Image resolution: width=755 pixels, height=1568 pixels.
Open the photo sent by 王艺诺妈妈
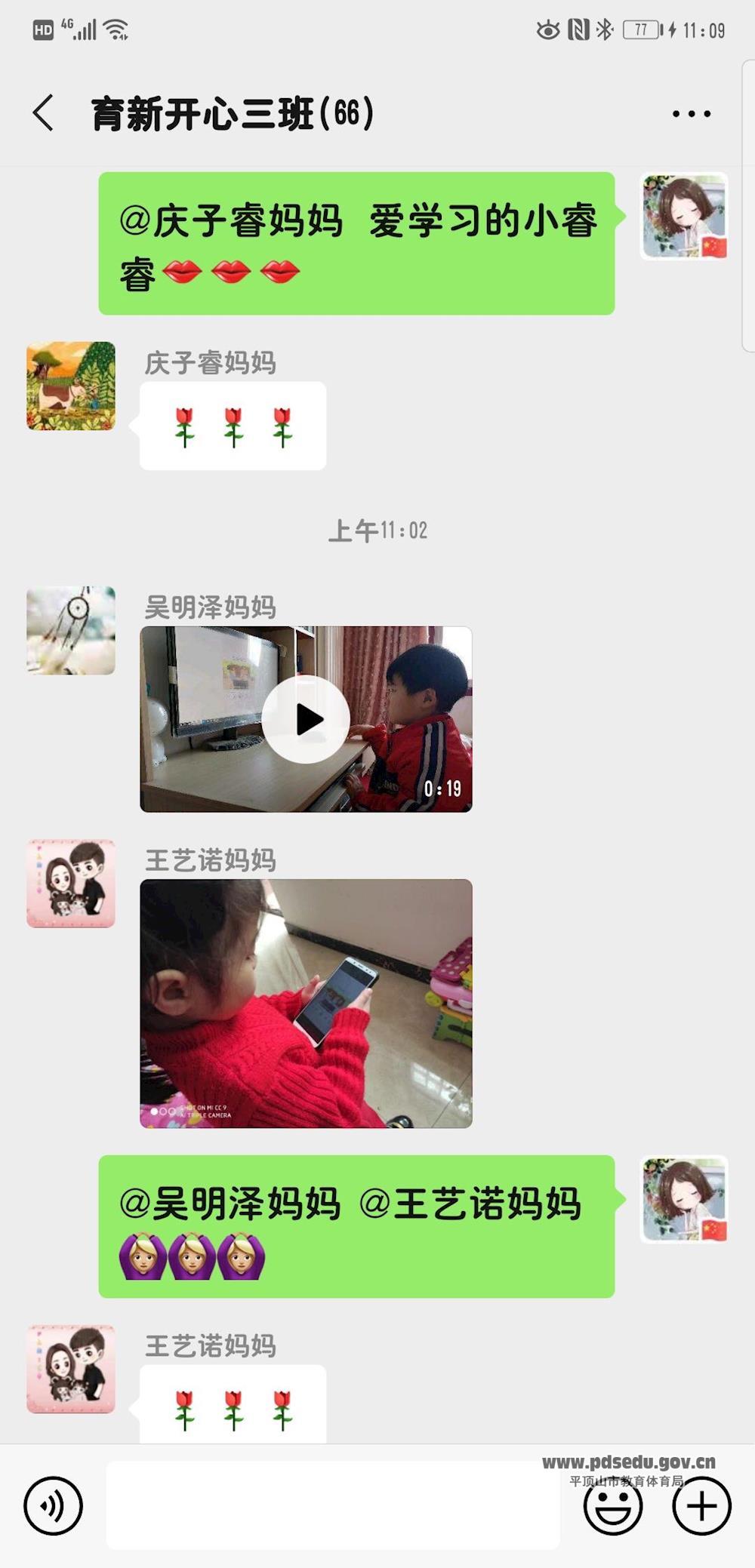306,1003
